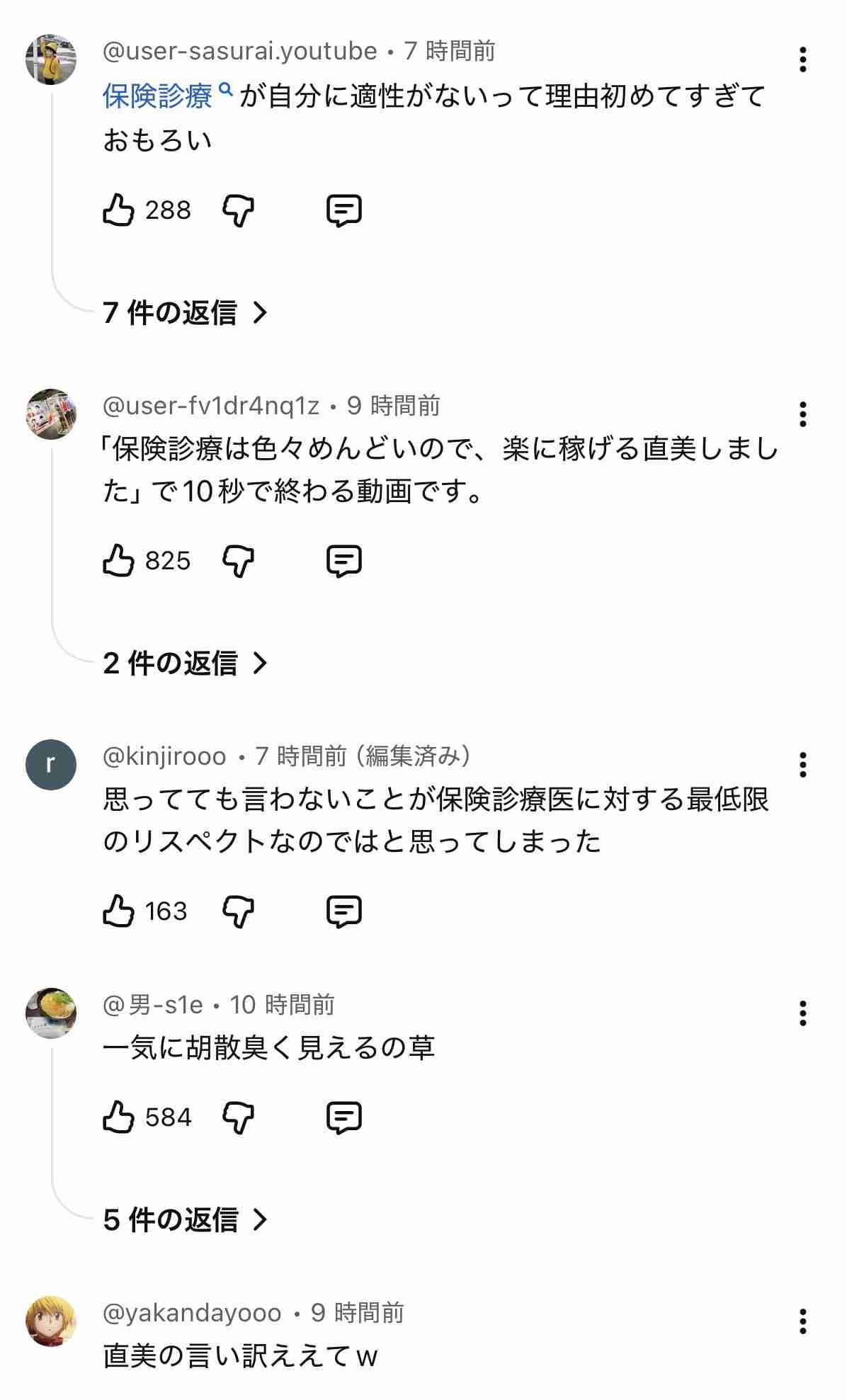Expand the 7 件の返信 replies

tap(184, 312)
